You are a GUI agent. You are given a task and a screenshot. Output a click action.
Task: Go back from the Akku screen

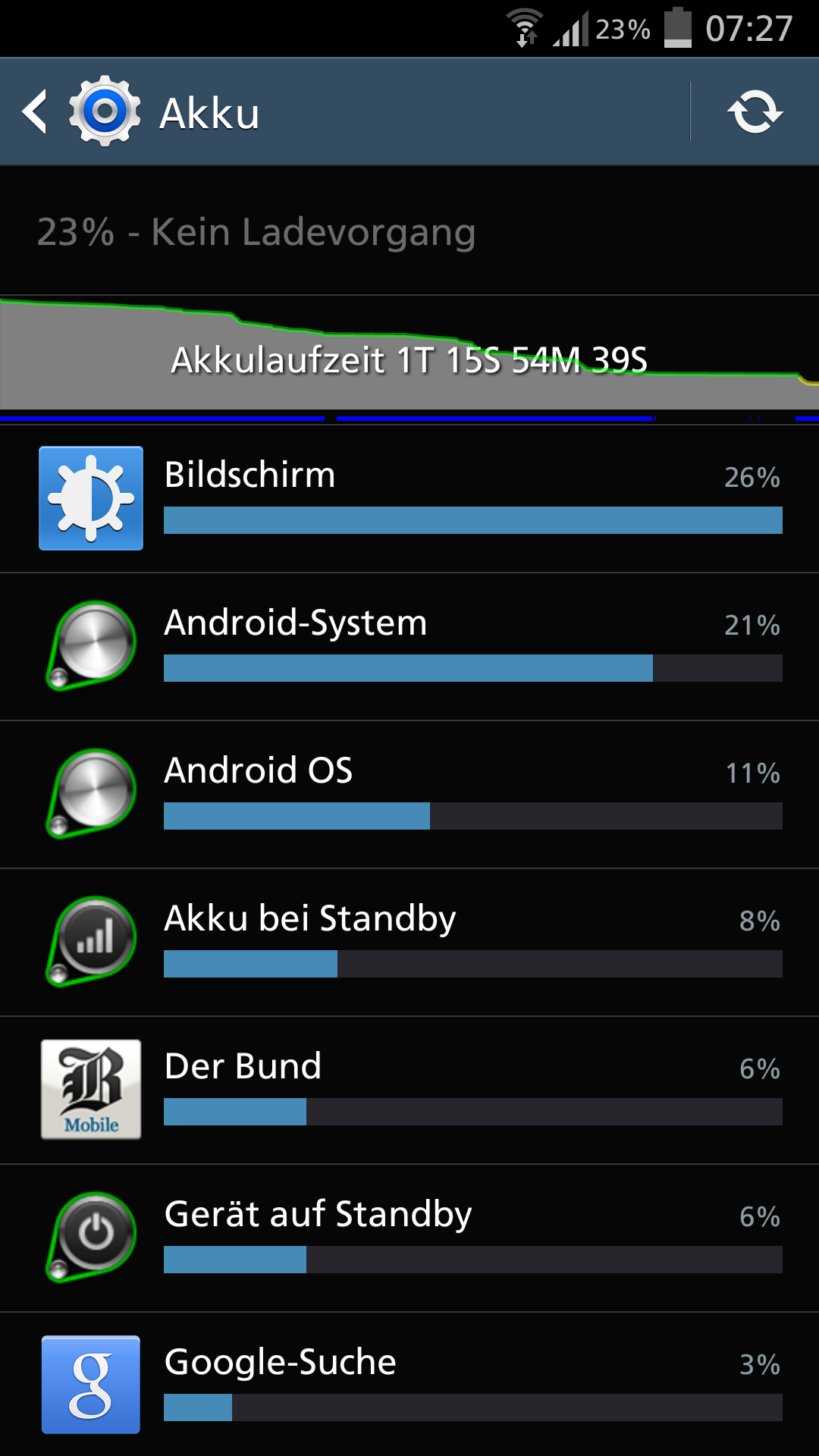point(34,112)
